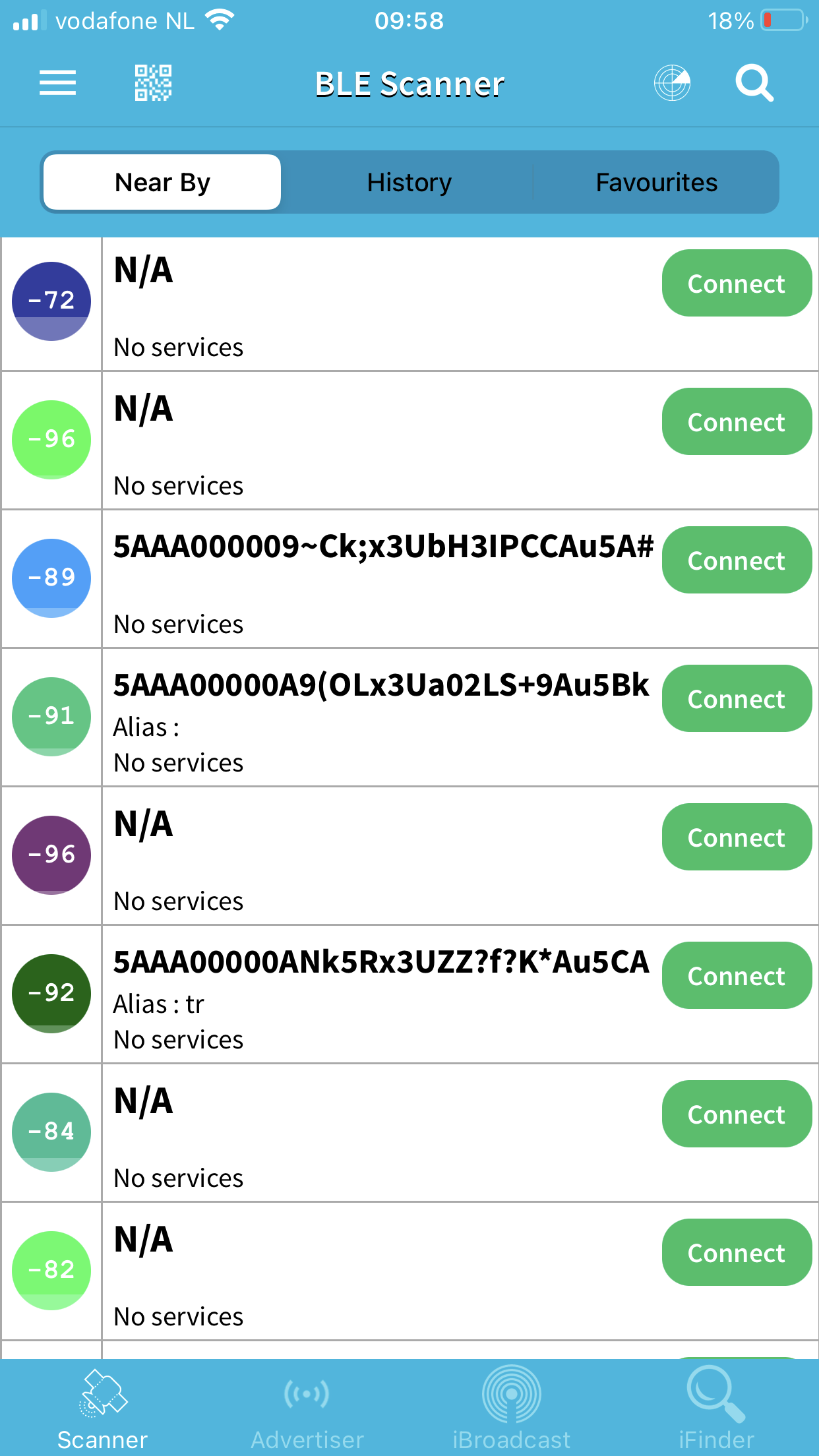Viewport: 819px width, 1456px height.
Task: Connect to device 5AAA00000A9(OL
Action: pyautogui.click(x=737, y=698)
